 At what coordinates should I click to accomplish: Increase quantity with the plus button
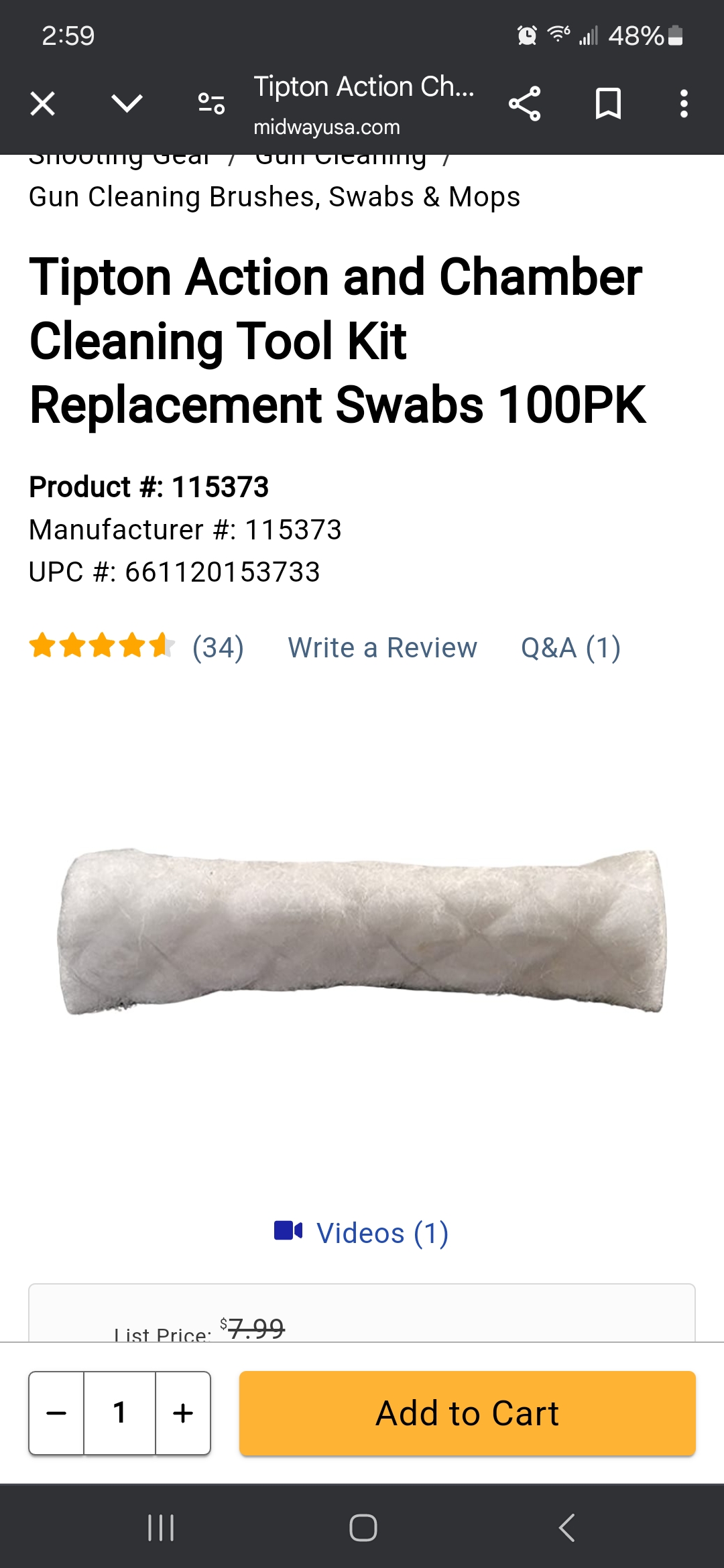[183, 1413]
